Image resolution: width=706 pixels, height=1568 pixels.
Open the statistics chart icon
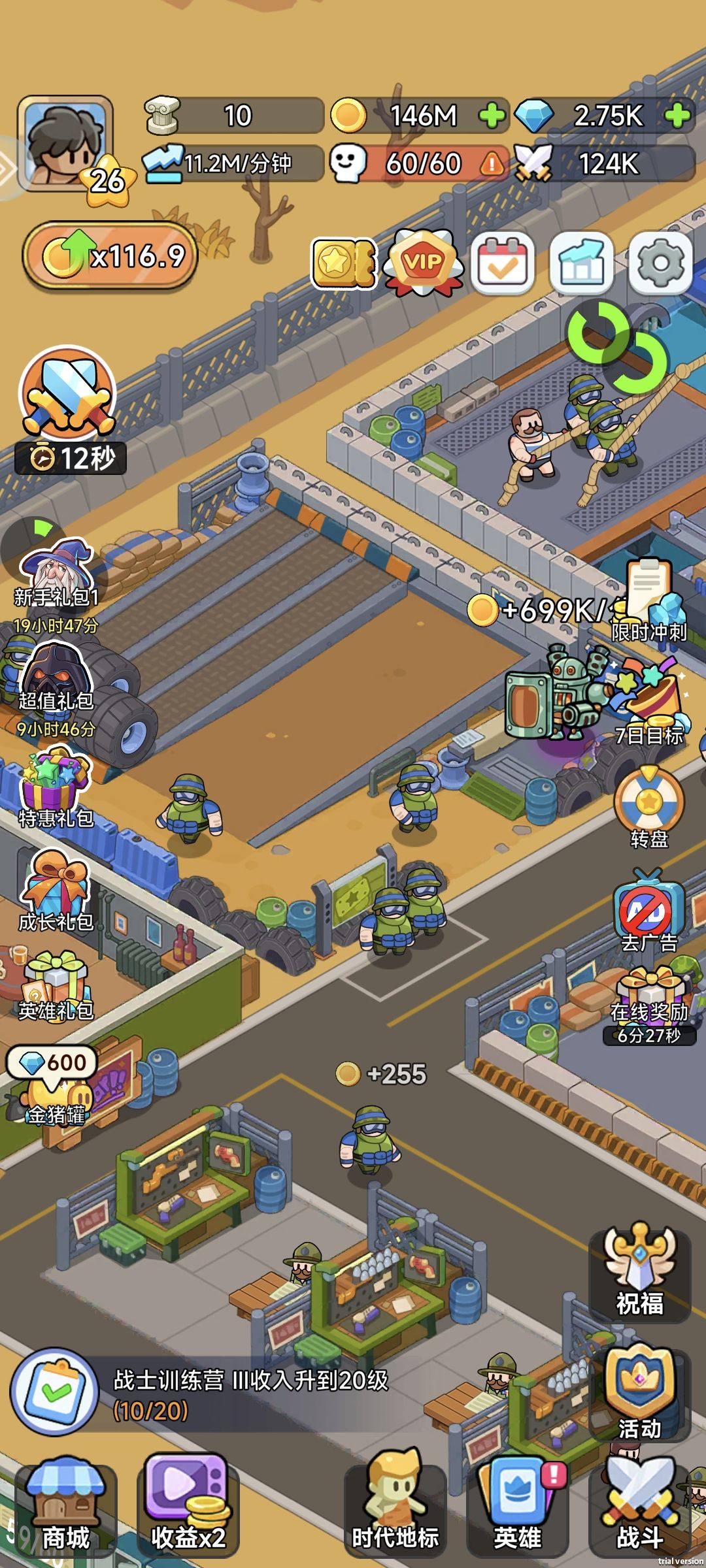click(x=581, y=263)
